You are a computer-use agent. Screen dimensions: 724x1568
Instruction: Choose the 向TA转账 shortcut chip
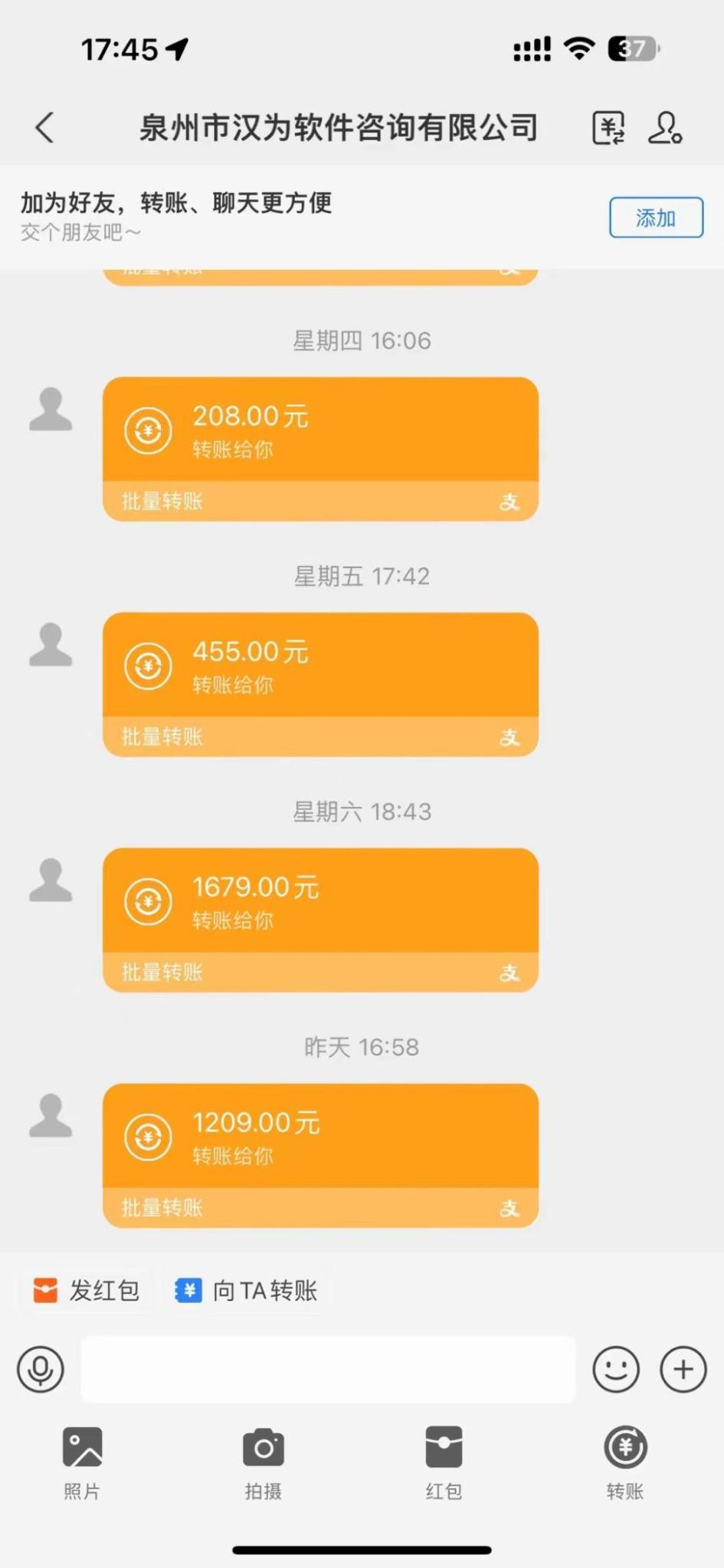point(247,1290)
